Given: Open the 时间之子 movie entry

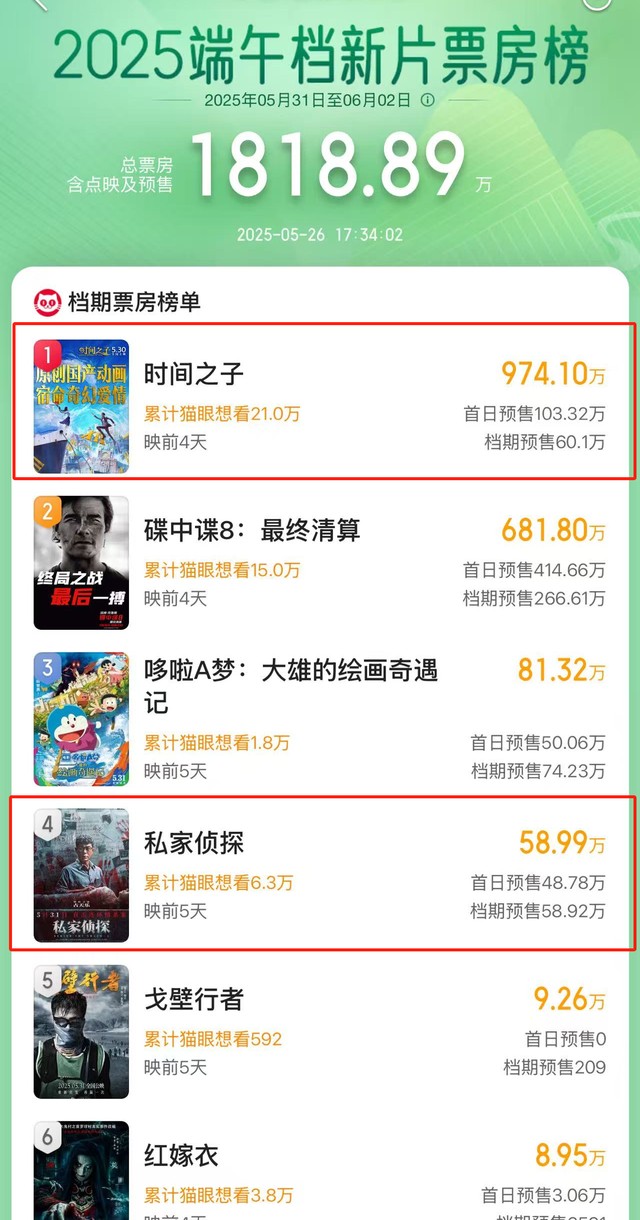Looking at the screenshot, I should (320, 402).
